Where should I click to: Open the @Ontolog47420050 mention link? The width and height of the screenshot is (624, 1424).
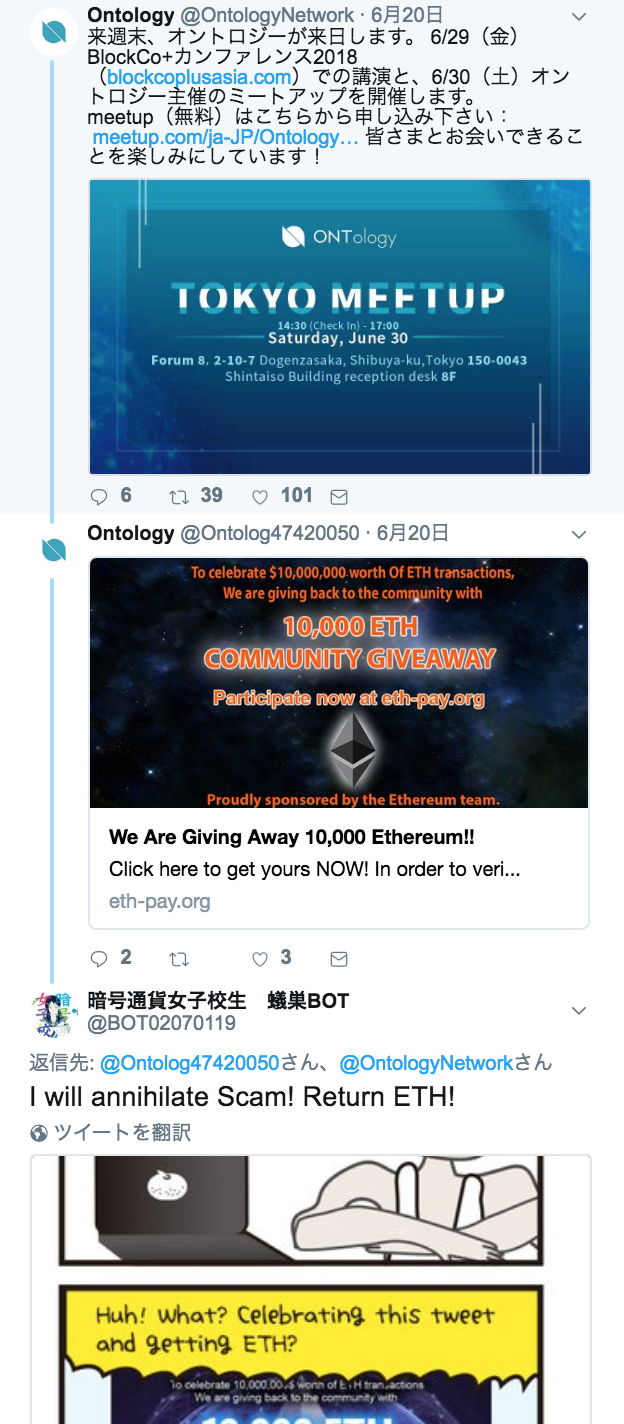point(189,1063)
